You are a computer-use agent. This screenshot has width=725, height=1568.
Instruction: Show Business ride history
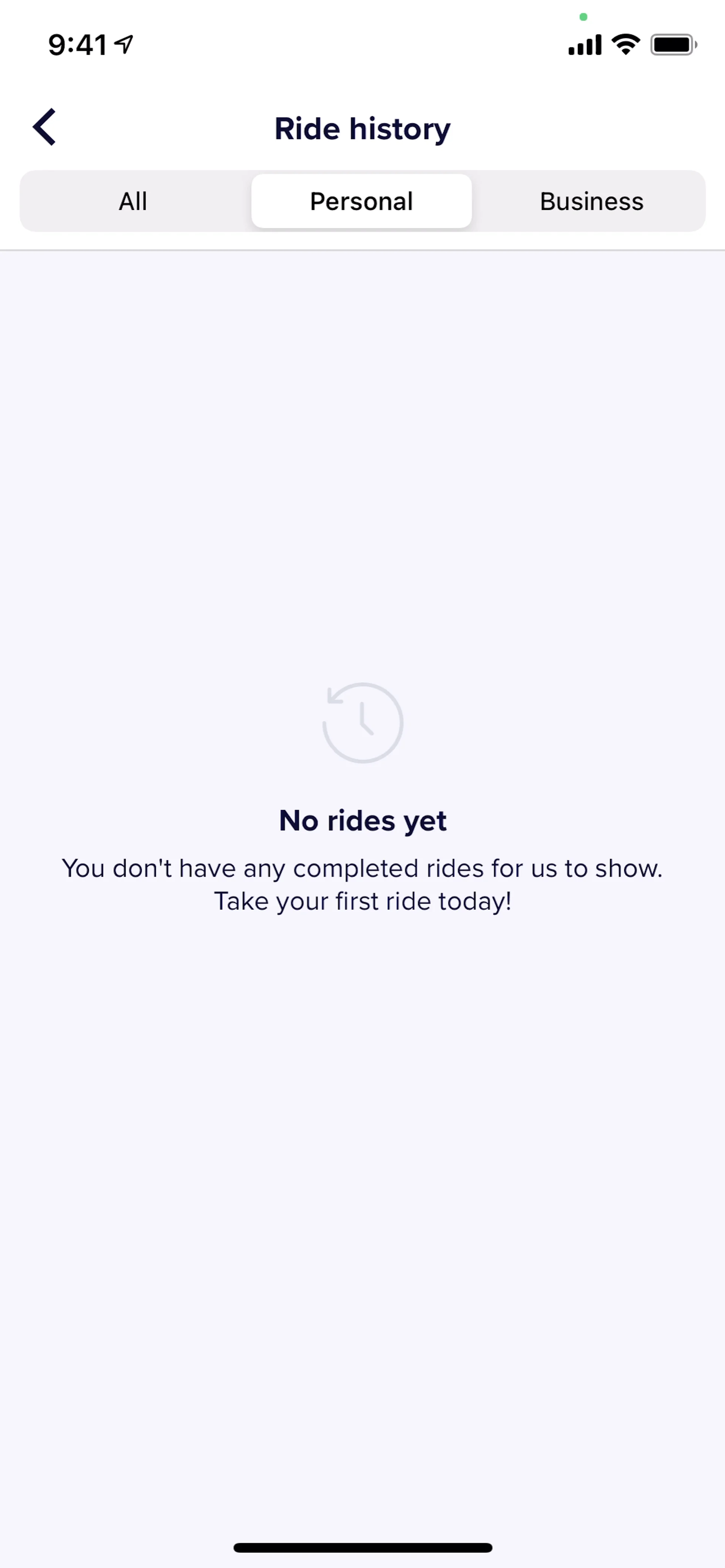pos(591,202)
